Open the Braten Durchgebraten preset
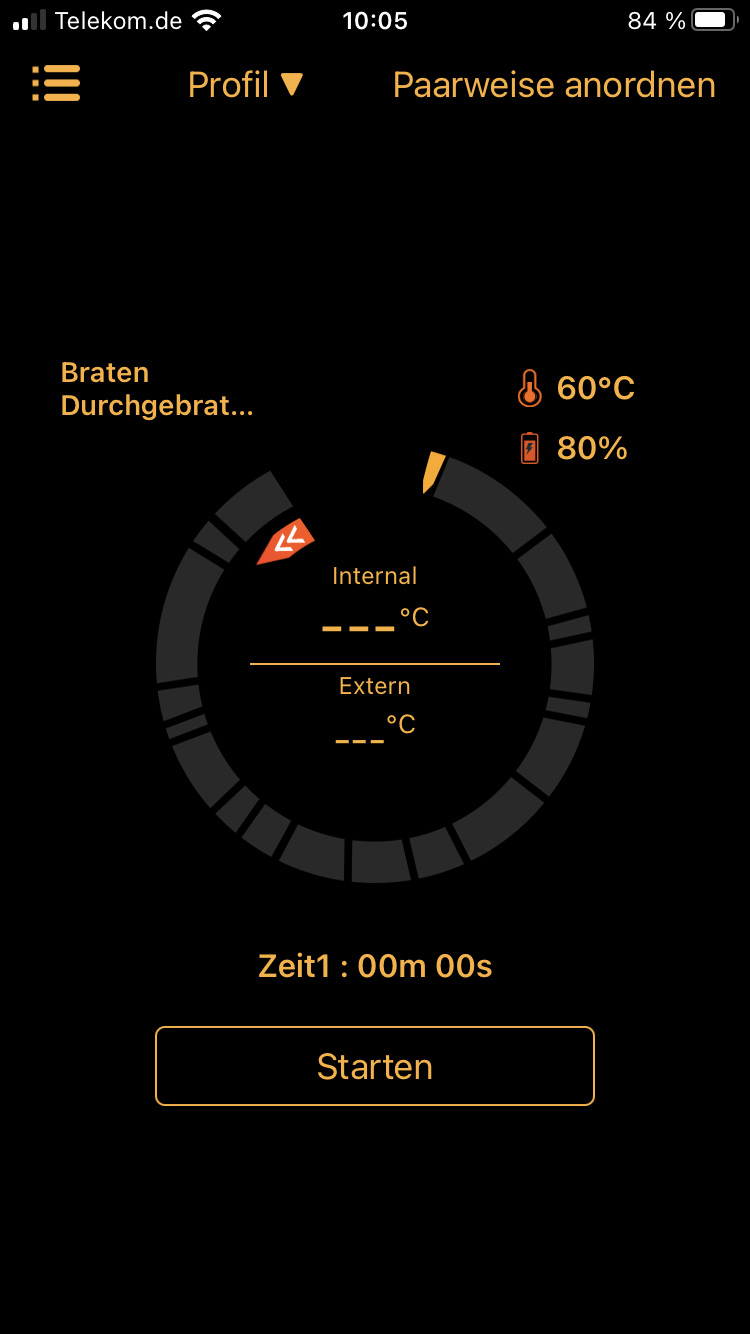This screenshot has height=1334, width=750. click(x=157, y=389)
